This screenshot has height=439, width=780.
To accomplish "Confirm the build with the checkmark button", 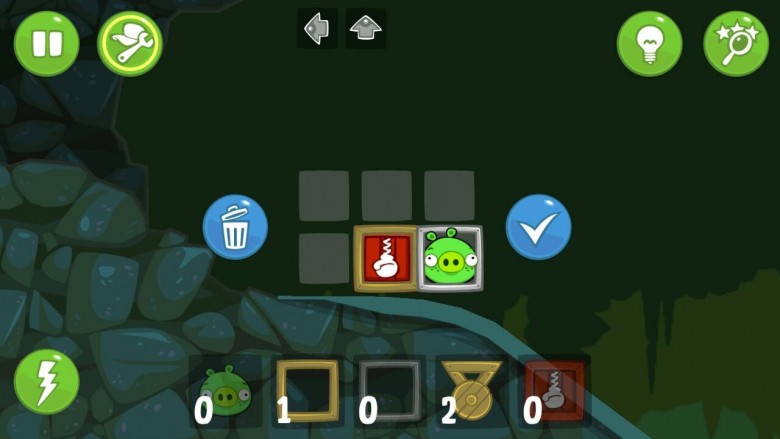I will point(538,227).
